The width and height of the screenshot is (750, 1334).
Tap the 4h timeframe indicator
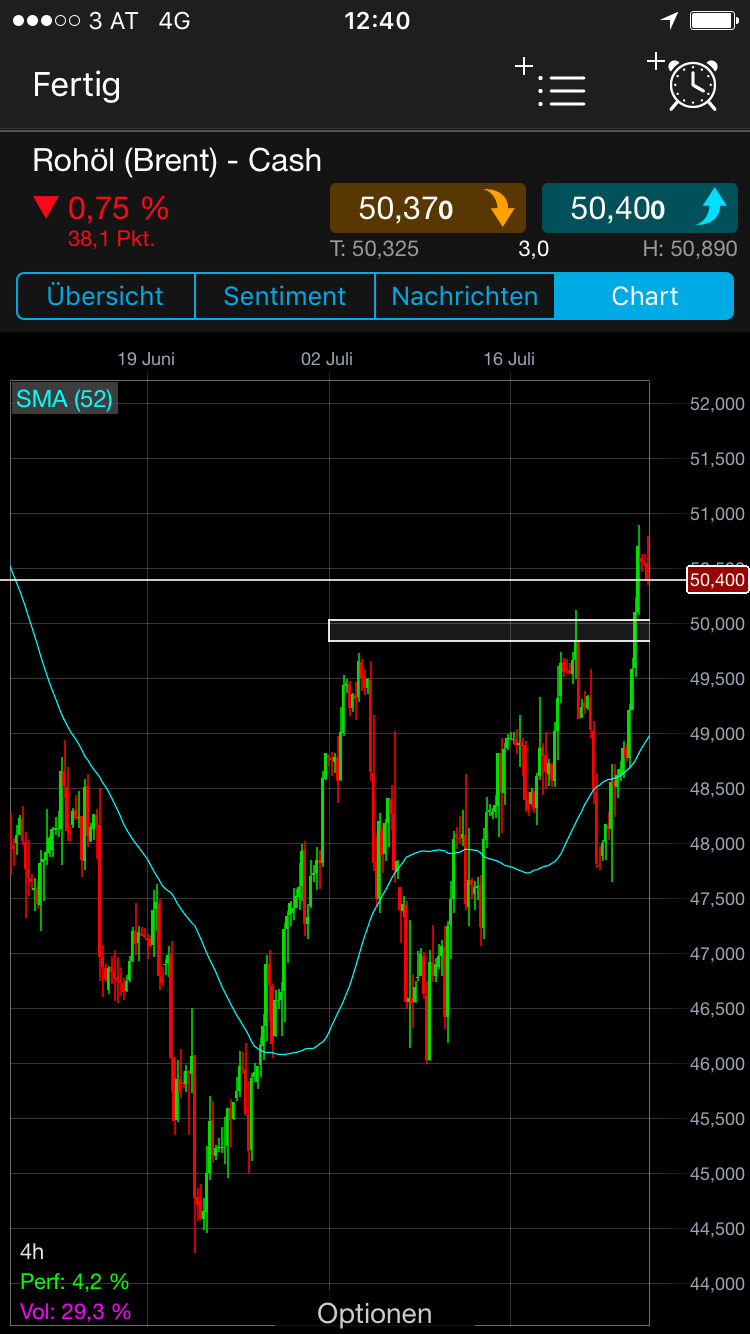(32, 1250)
